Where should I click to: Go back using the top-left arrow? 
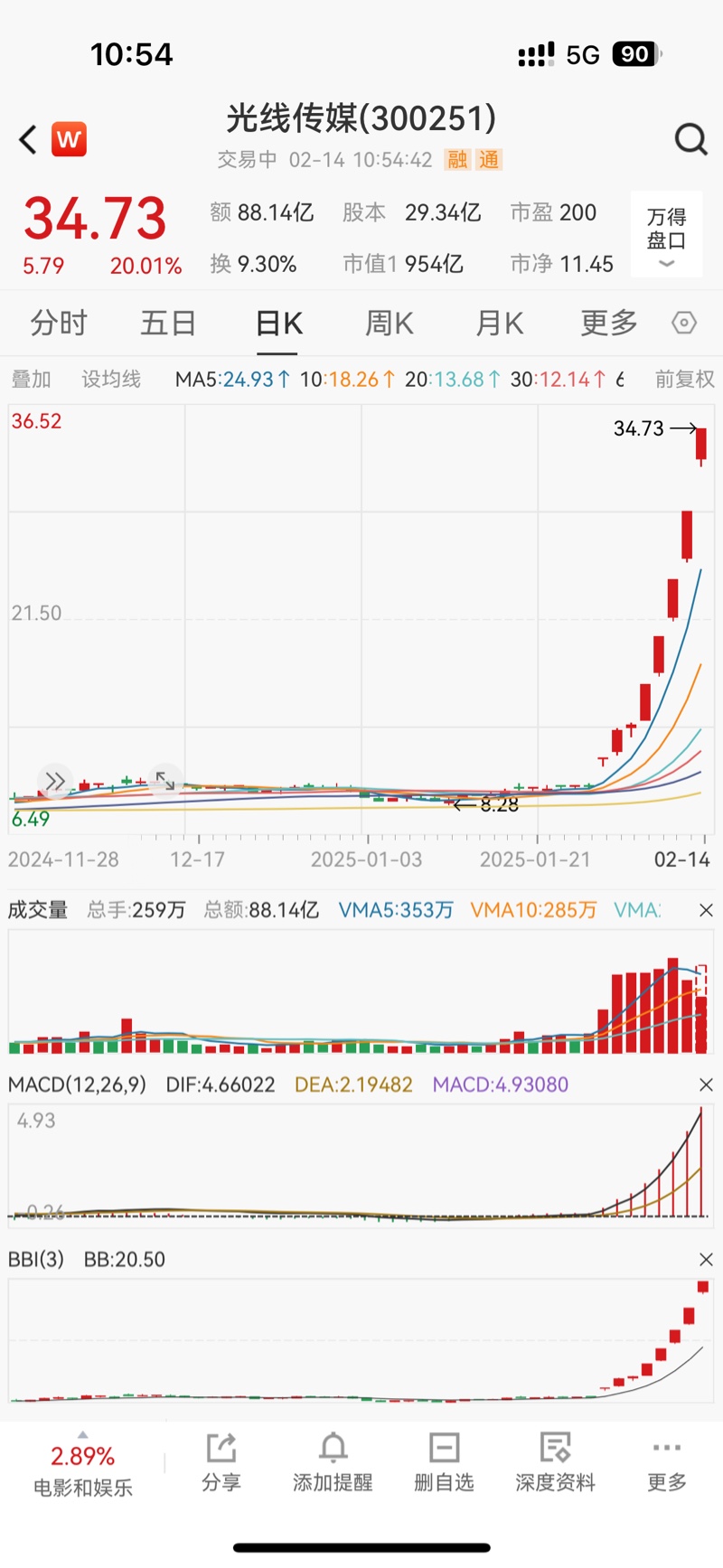[x=28, y=140]
